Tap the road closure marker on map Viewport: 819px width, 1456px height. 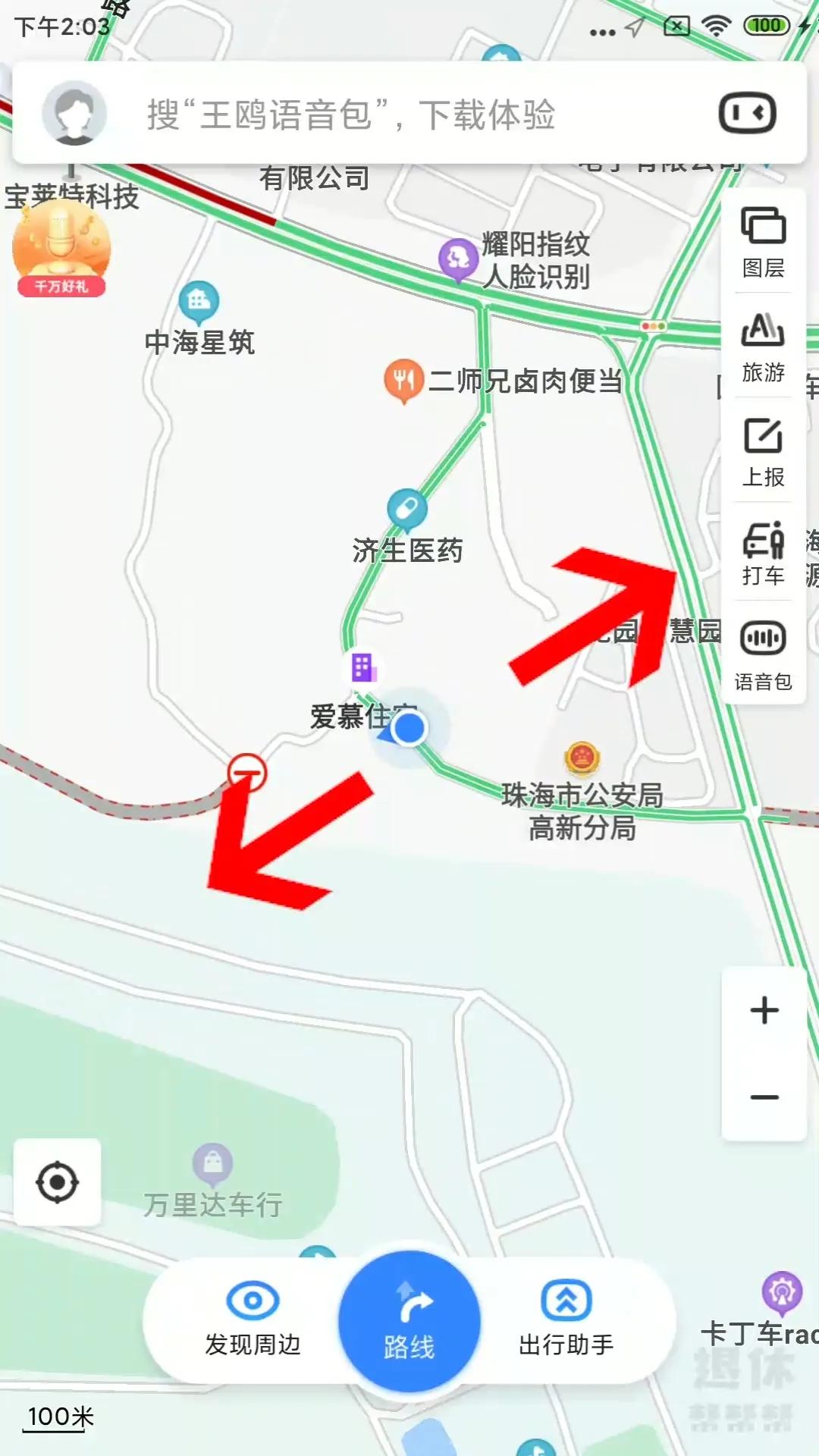[x=248, y=771]
